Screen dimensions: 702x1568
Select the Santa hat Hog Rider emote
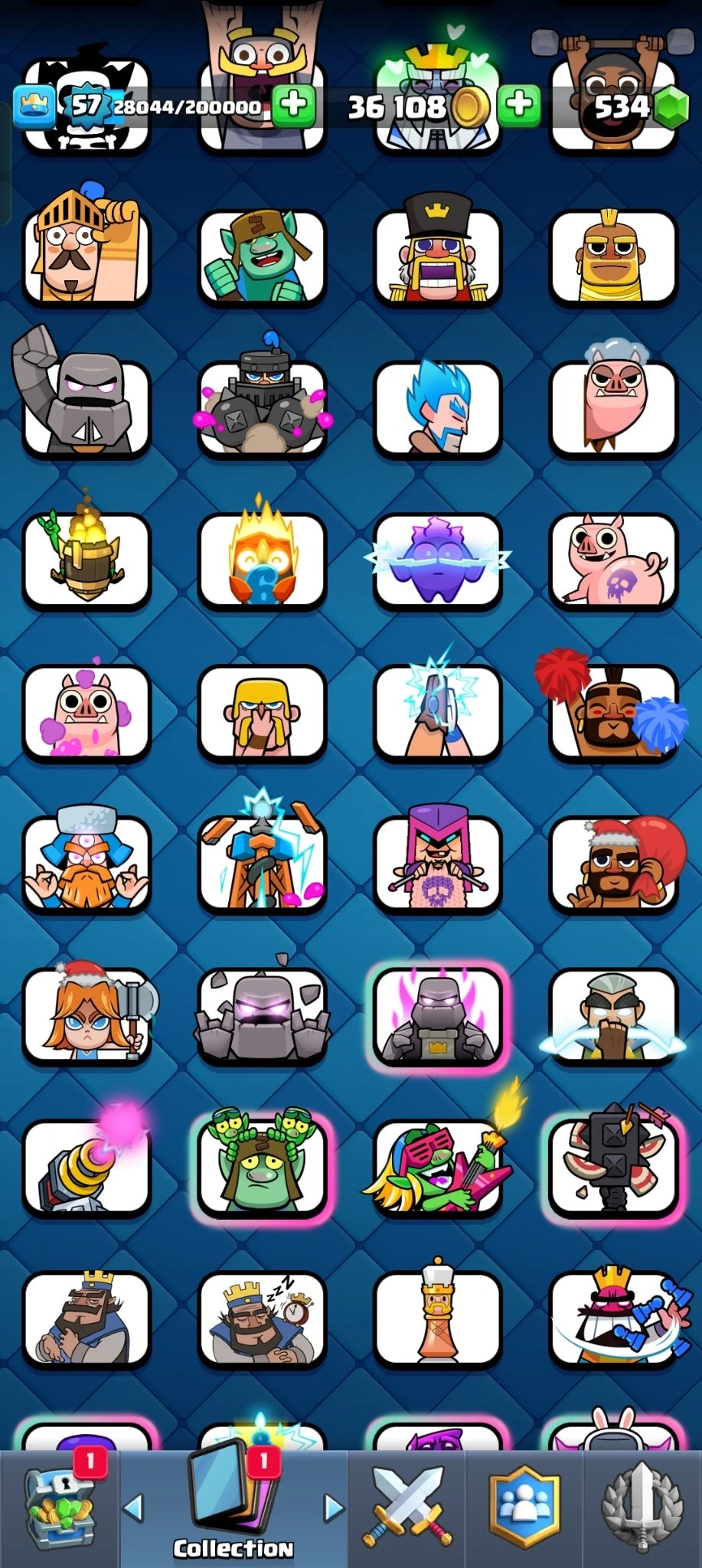coord(613,864)
